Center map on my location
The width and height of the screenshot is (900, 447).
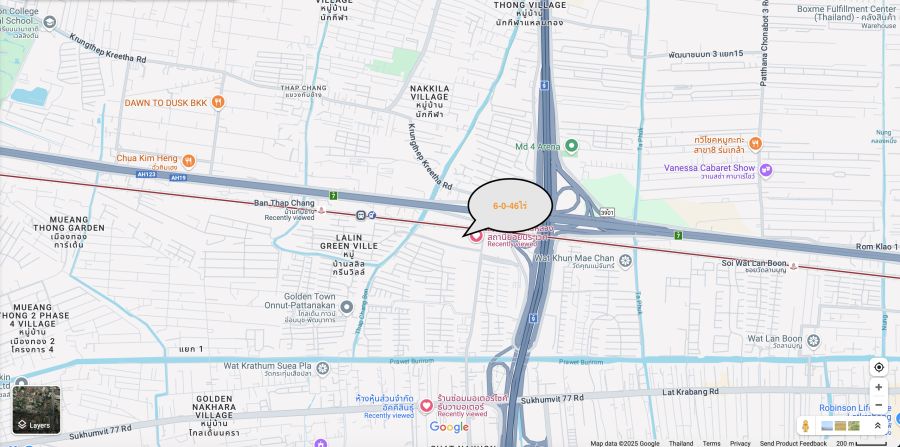(878, 367)
